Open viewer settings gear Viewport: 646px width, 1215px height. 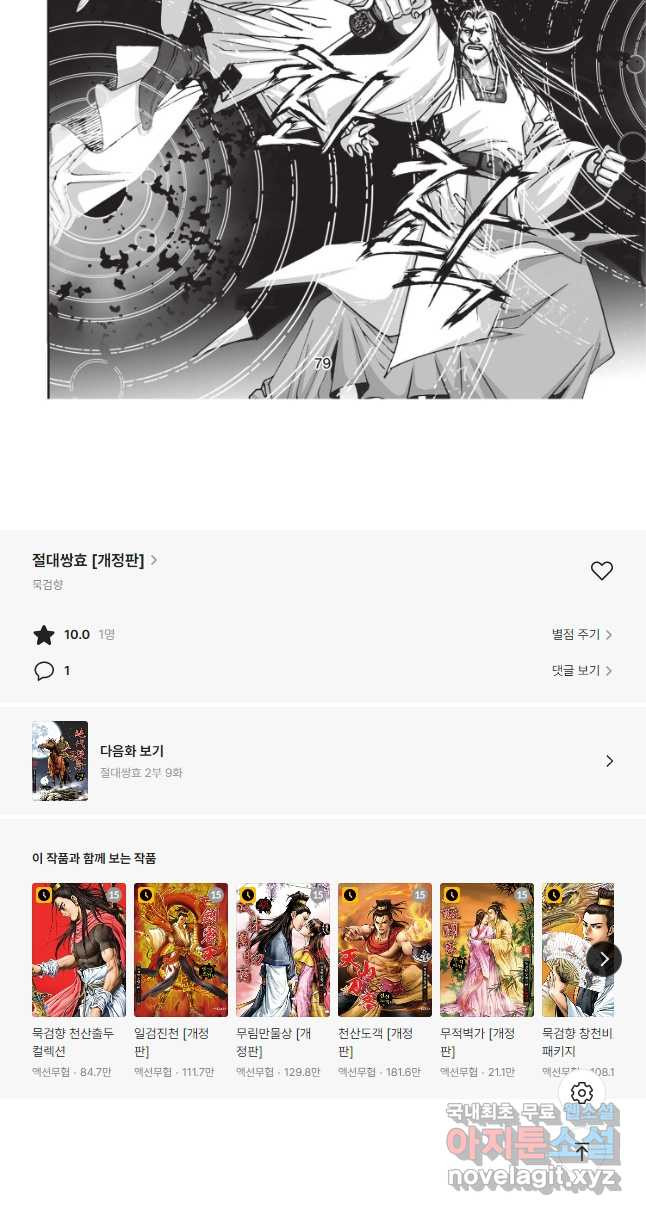tap(582, 1093)
